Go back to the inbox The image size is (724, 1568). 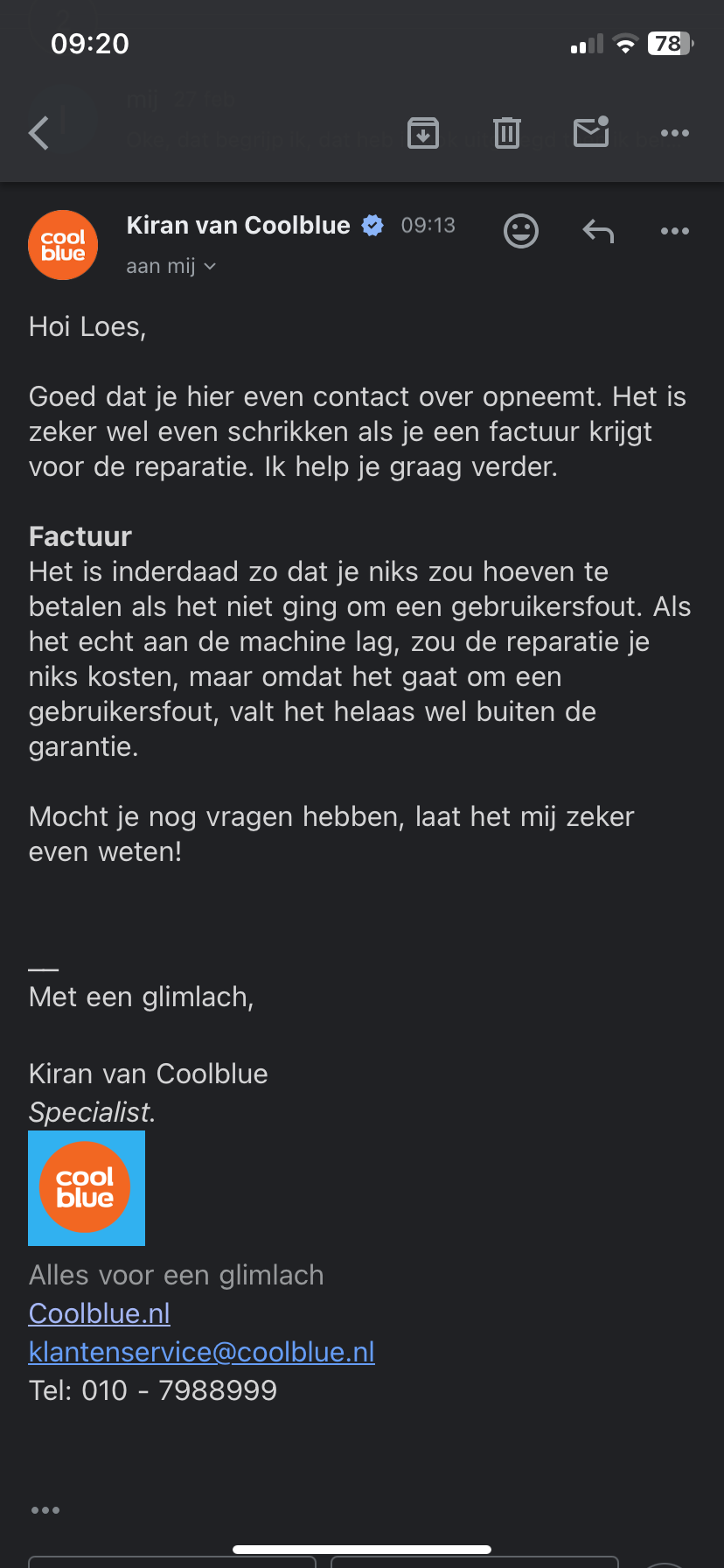click(x=39, y=133)
